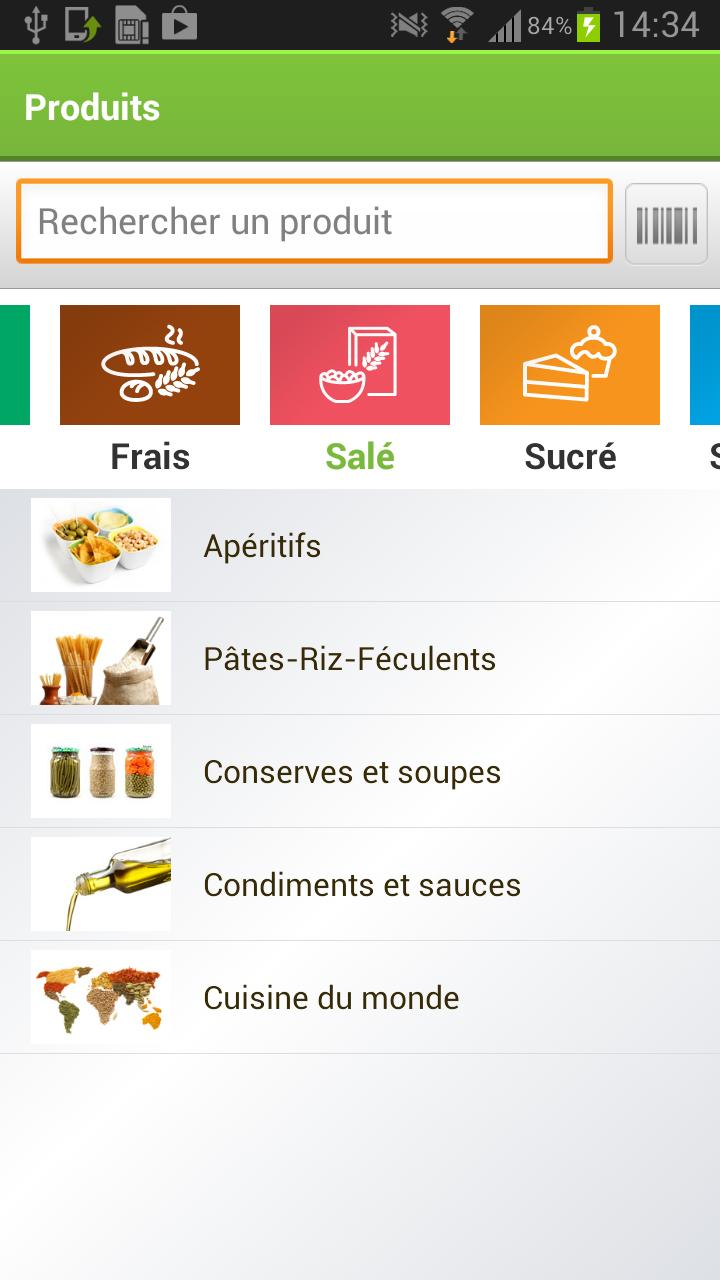720x1280 pixels.
Task: Open the Condiments et sauces entry
Action: 361,884
